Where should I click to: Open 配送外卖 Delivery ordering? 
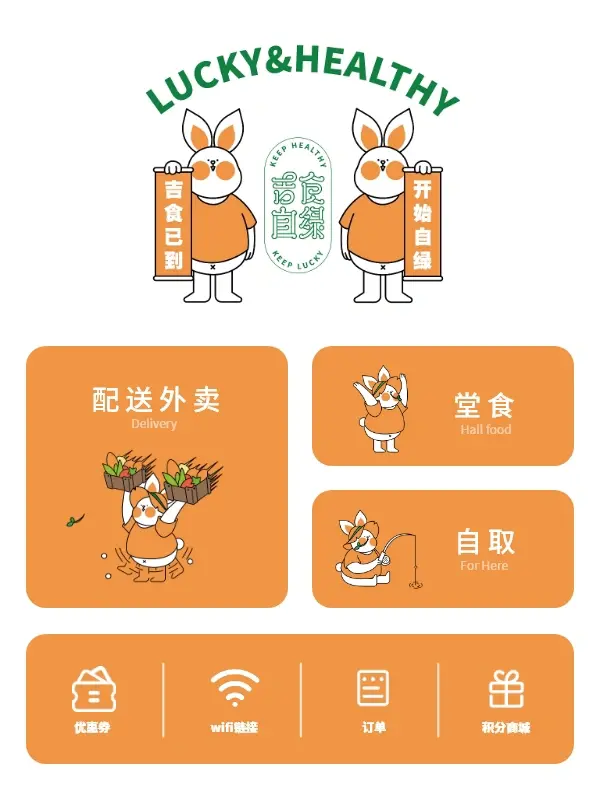[156, 477]
